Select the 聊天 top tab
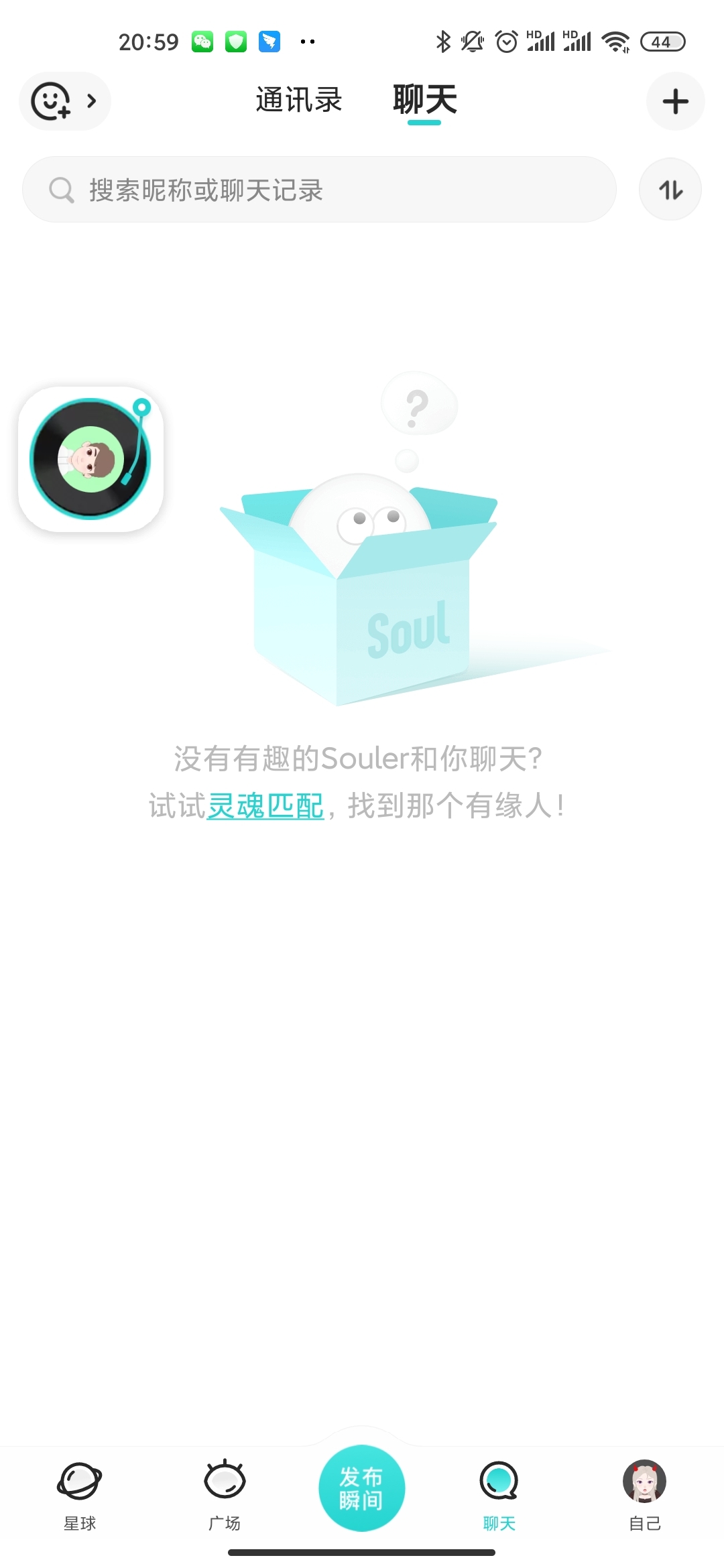 coord(425,100)
